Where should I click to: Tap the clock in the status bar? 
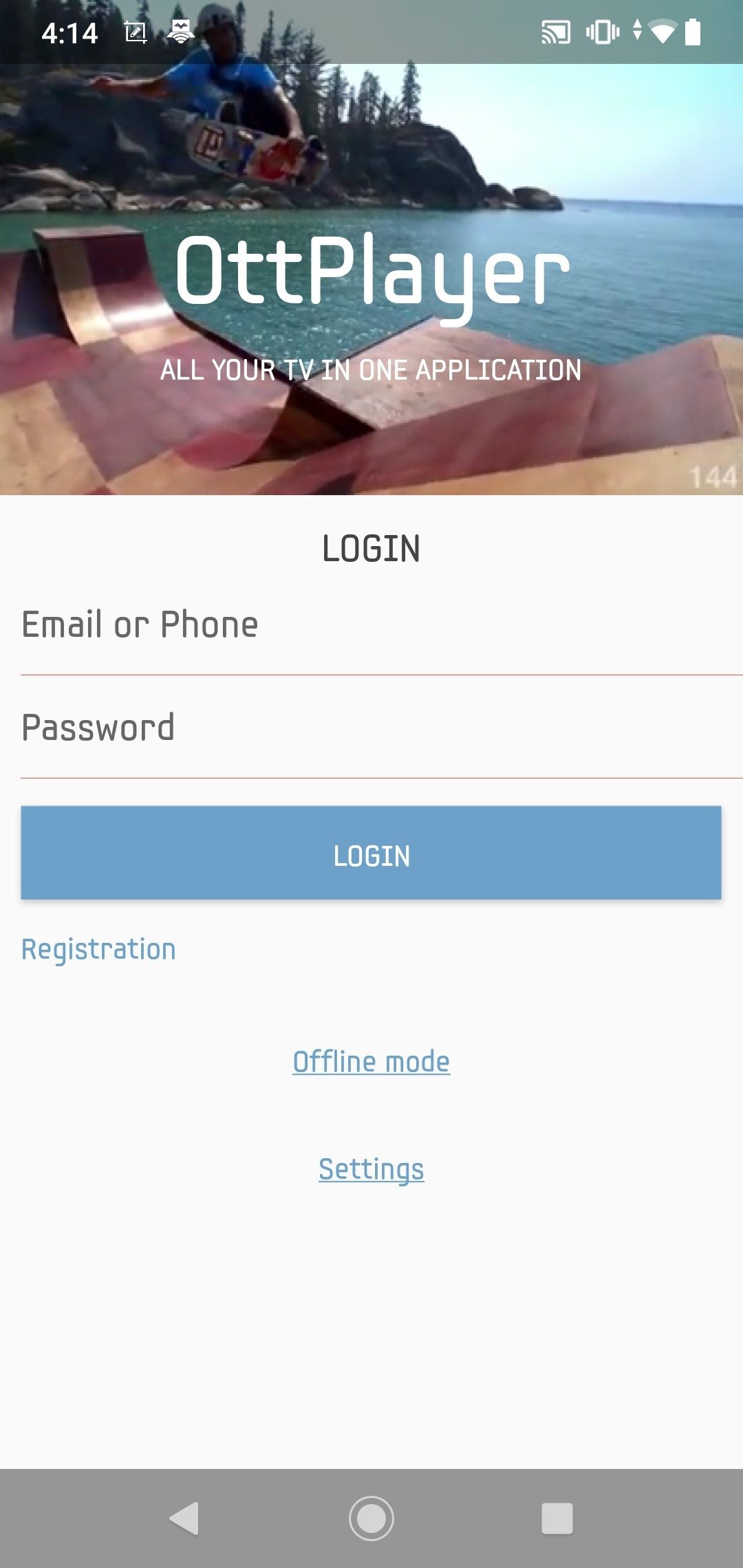[x=69, y=30]
